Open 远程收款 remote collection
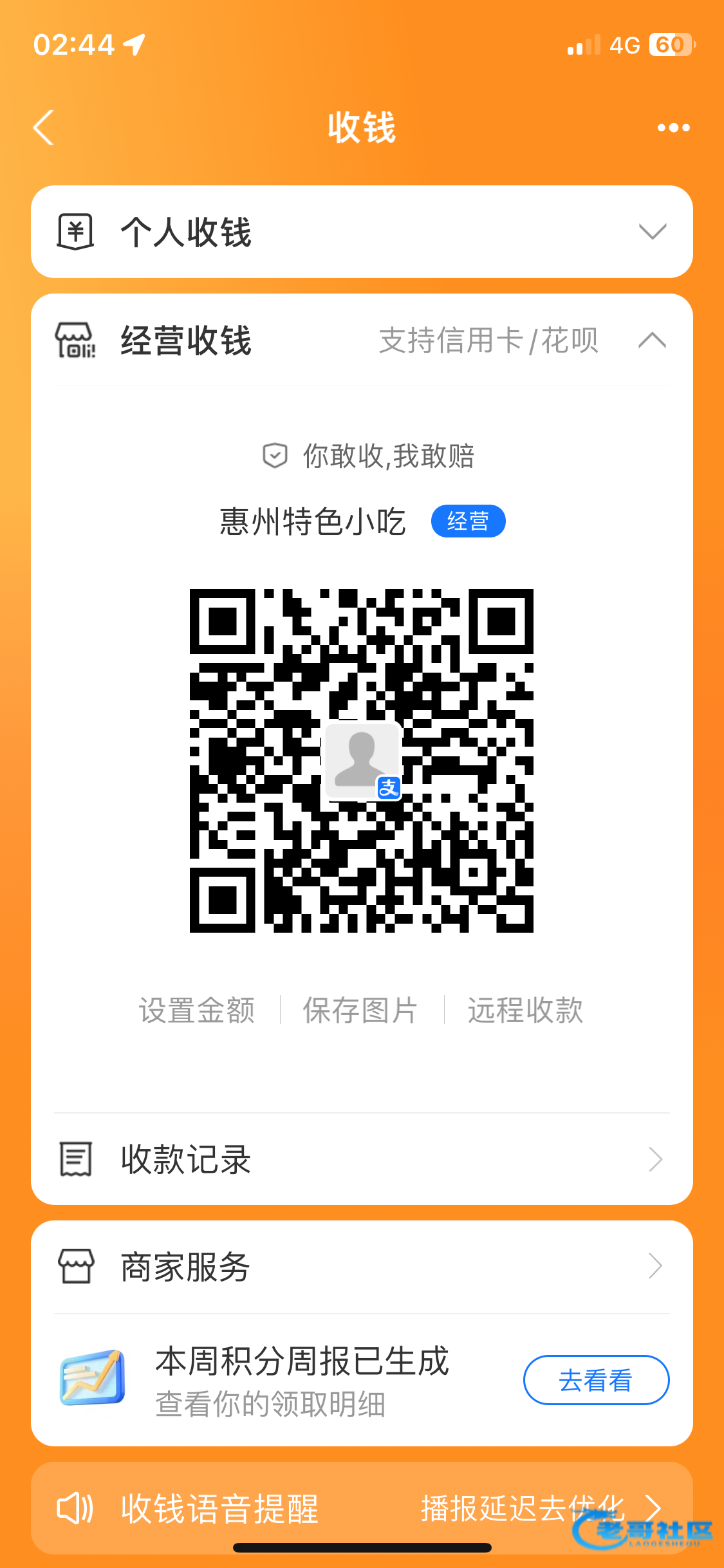The width and height of the screenshot is (724, 1568). [525, 1009]
